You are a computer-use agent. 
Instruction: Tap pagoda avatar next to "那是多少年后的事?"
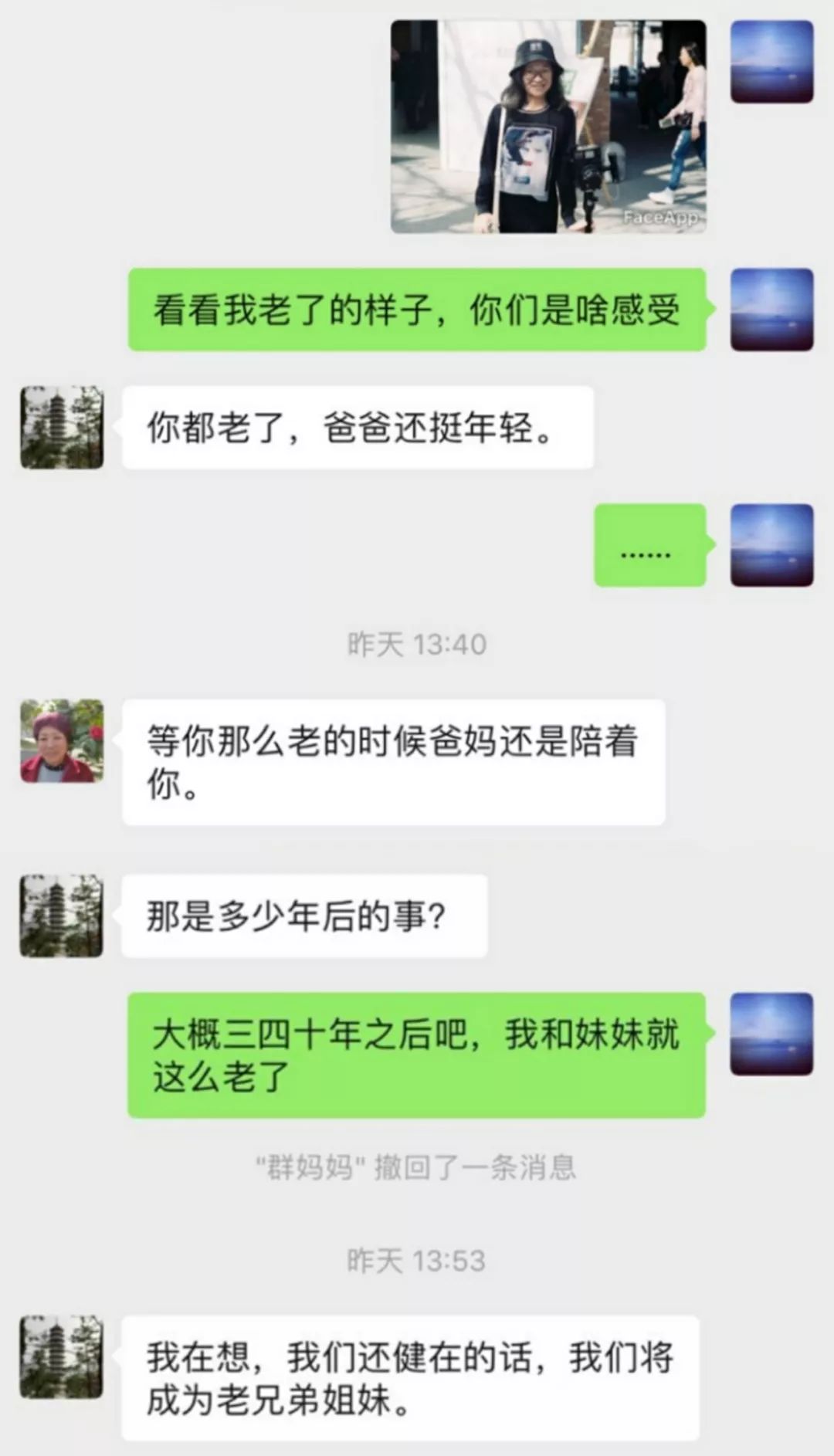(62, 916)
